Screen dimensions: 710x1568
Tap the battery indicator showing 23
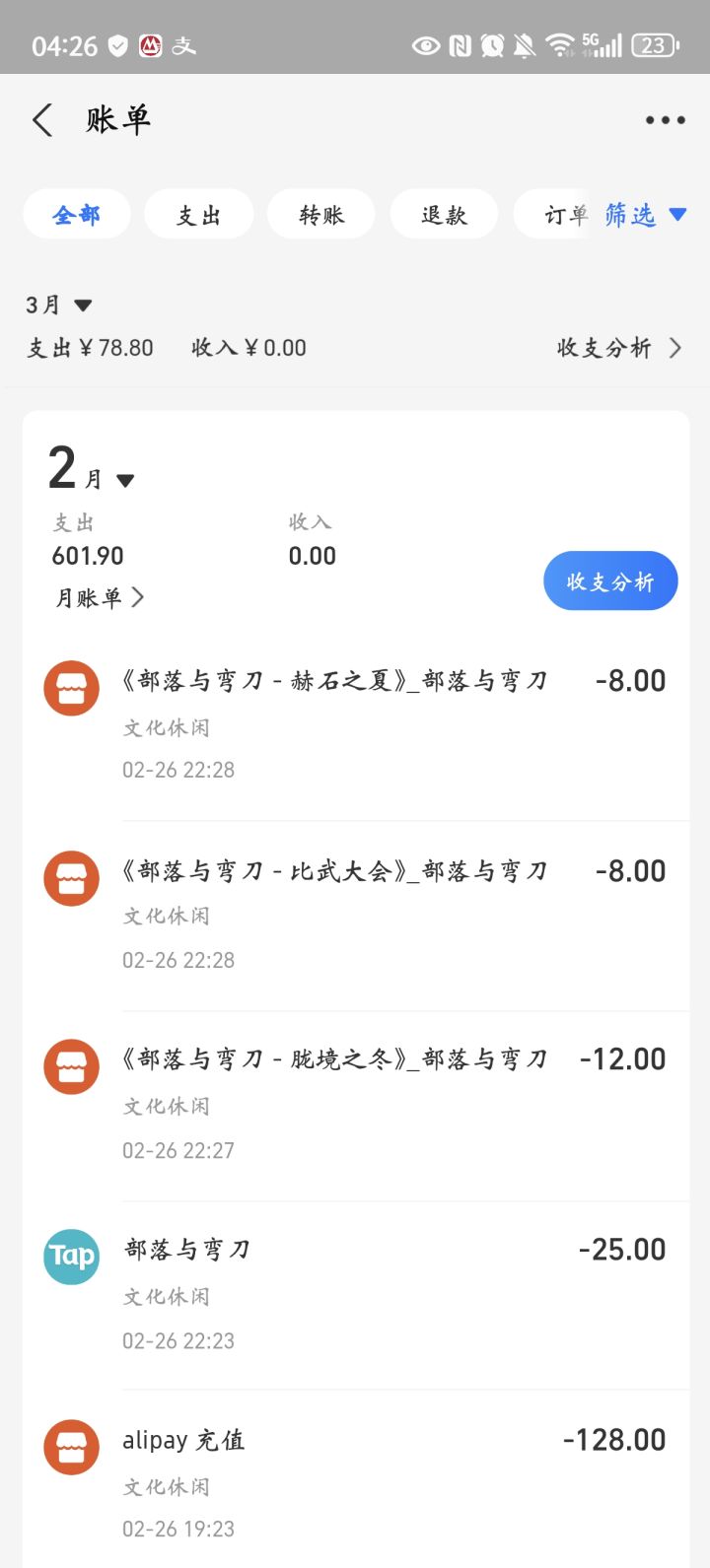[654, 44]
